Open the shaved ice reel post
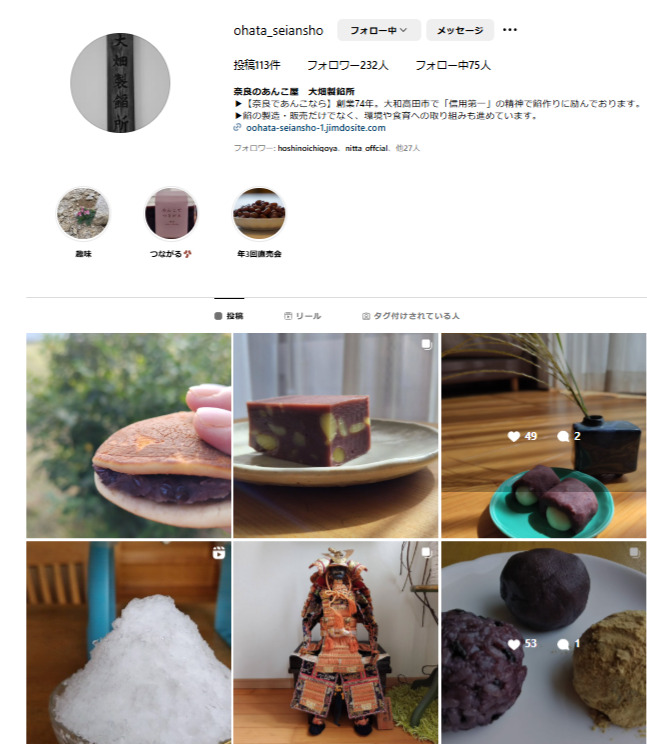Viewport: 647px width, 744px height. coord(128,643)
